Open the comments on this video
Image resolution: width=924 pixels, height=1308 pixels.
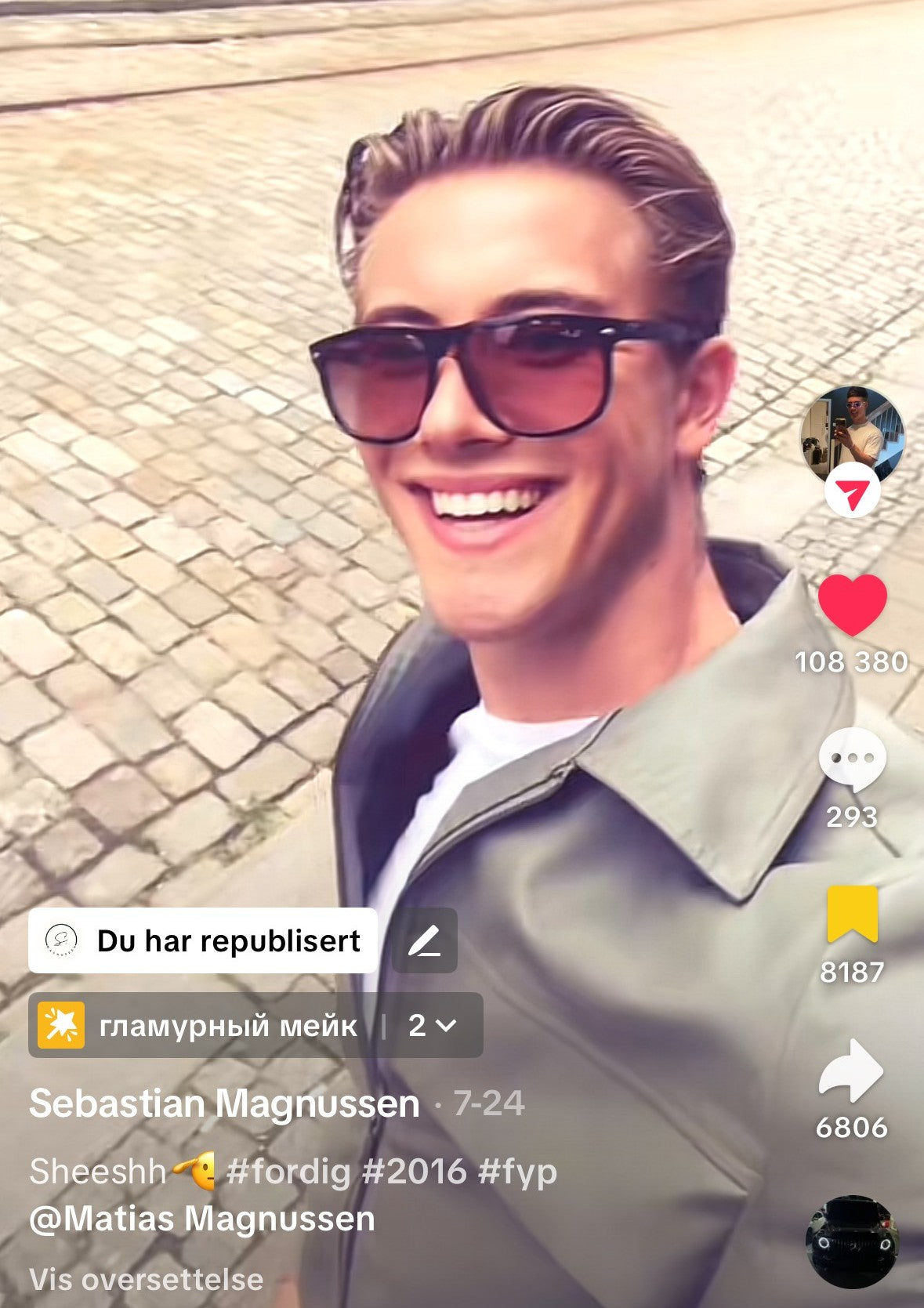[x=852, y=759]
